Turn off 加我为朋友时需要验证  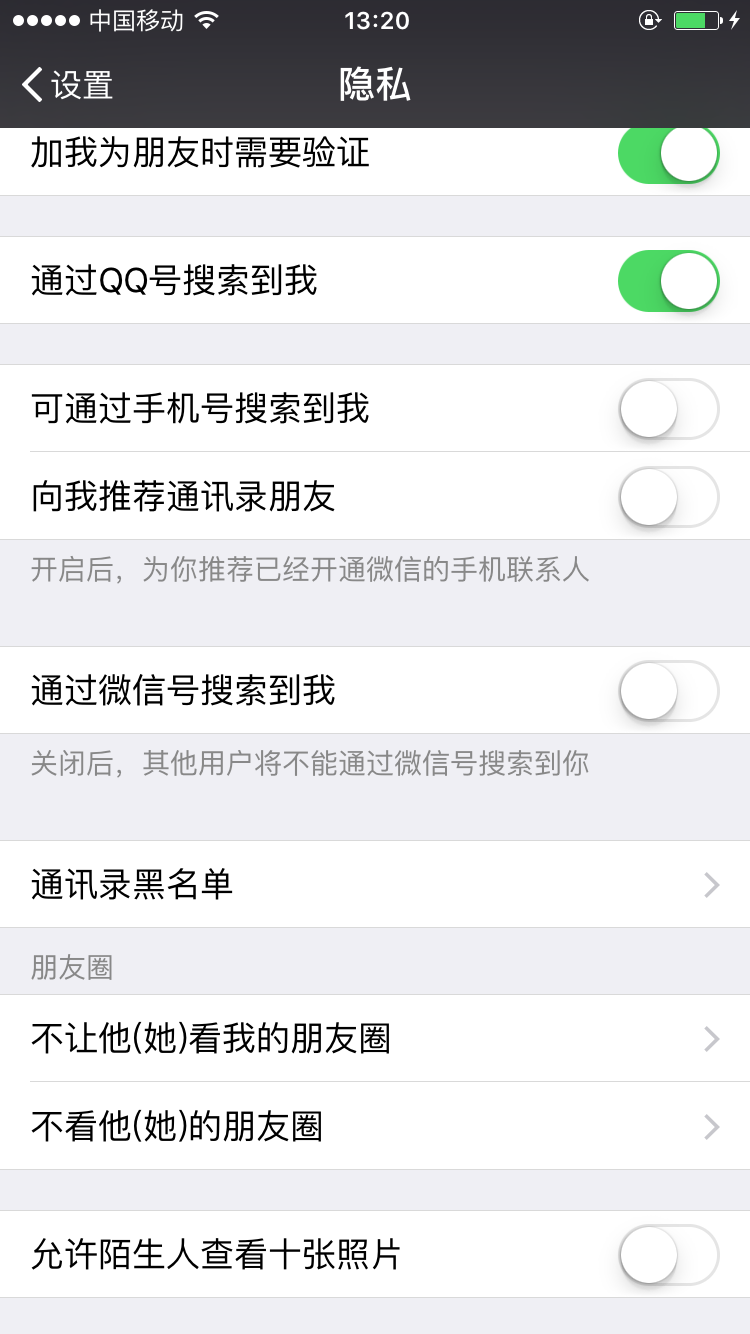pyautogui.click(x=668, y=155)
